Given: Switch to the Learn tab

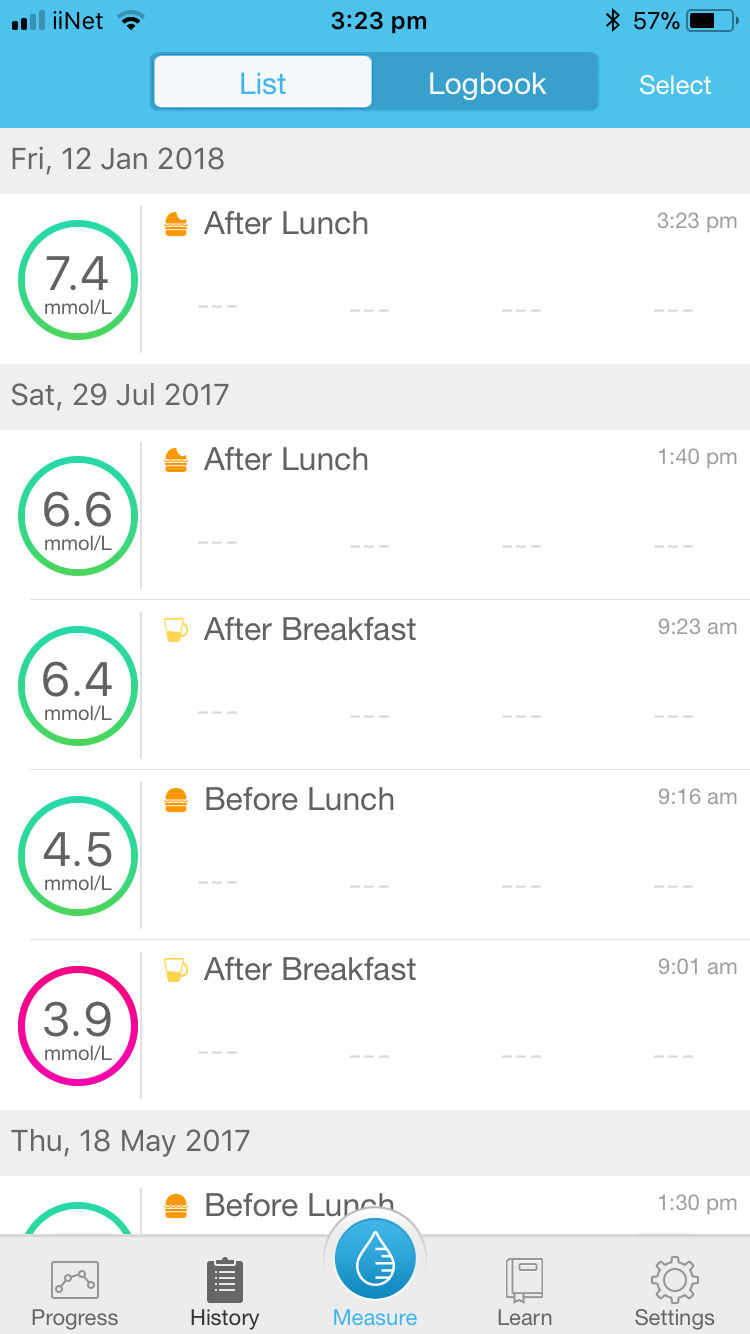Looking at the screenshot, I should 524,1291.
